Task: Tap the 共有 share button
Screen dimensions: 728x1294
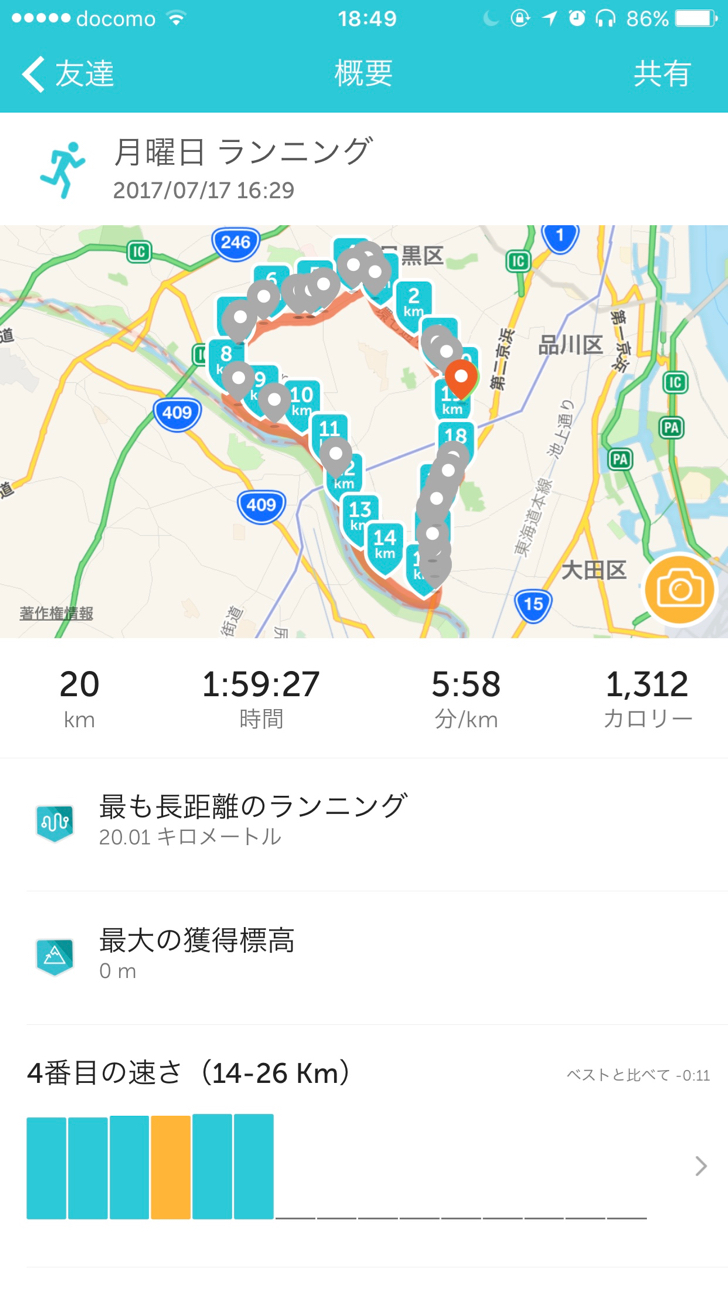Action: click(662, 74)
